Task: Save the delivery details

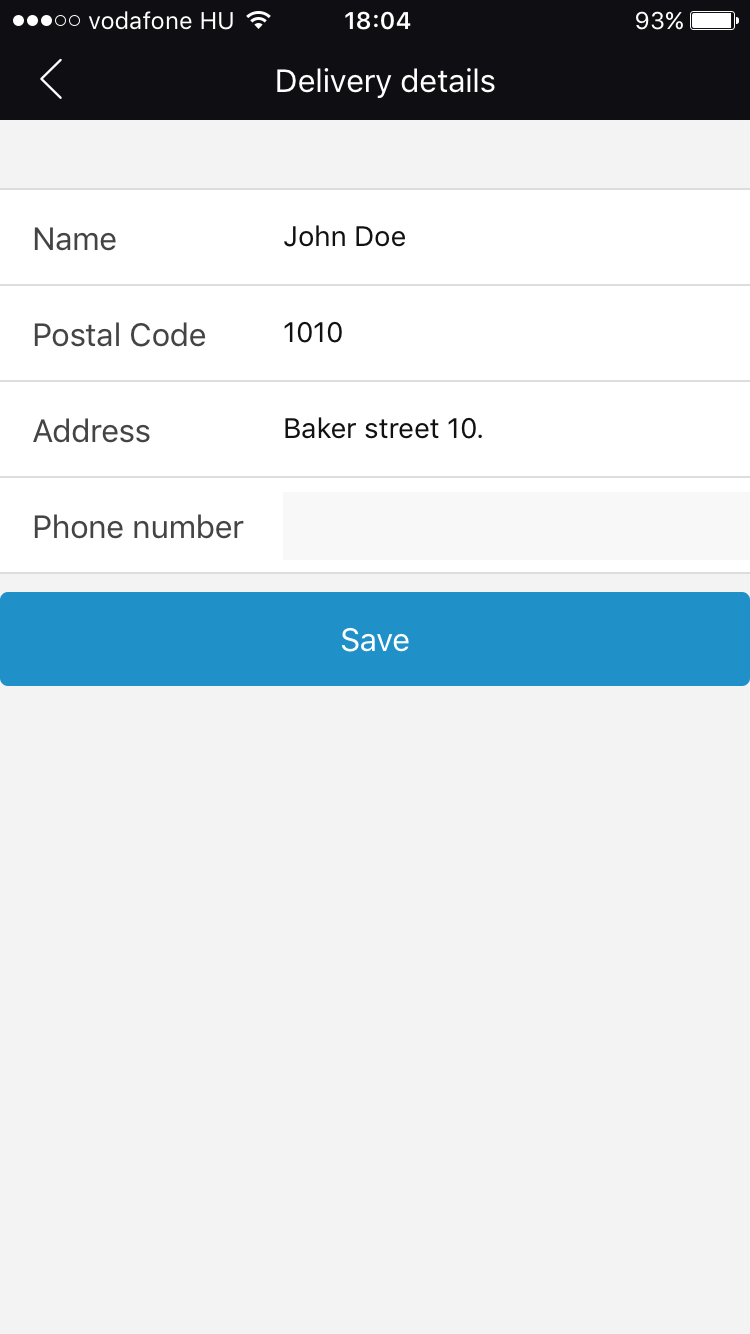Action: (x=375, y=639)
